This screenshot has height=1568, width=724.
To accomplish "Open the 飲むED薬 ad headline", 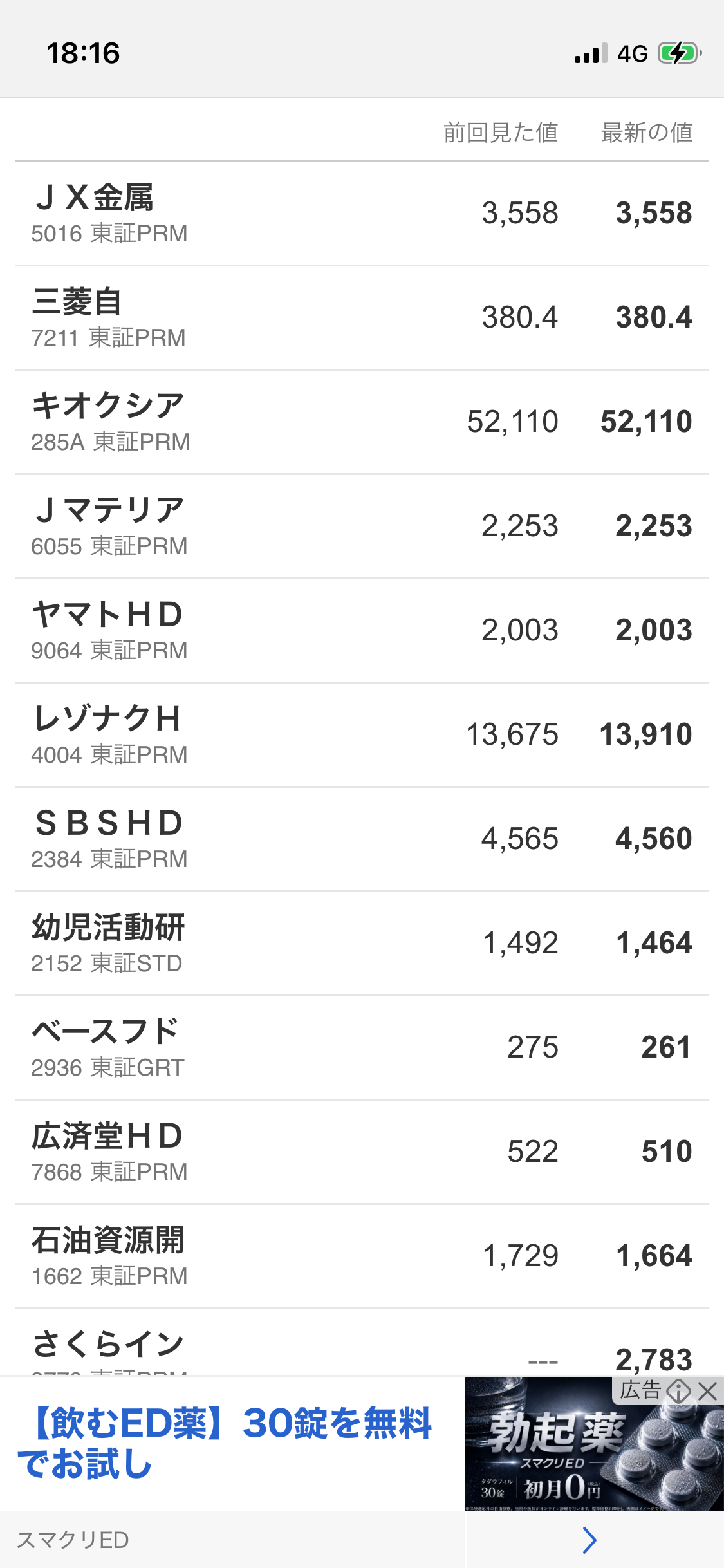I will tap(225, 1443).
